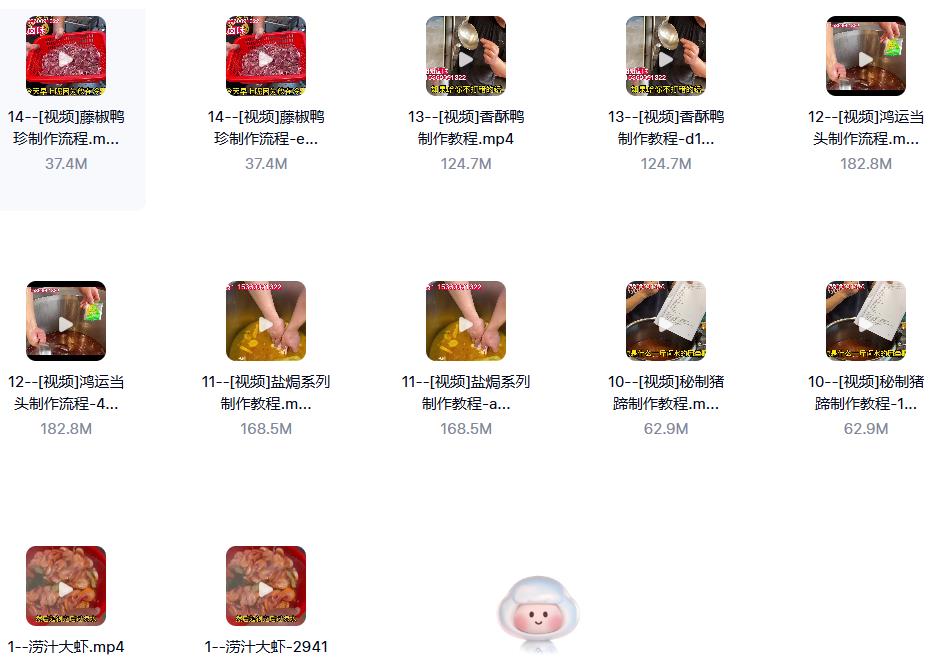Open the 秘制猪蹄制作教程-1... video
This screenshot has height=660, width=939.
[866, 321]
